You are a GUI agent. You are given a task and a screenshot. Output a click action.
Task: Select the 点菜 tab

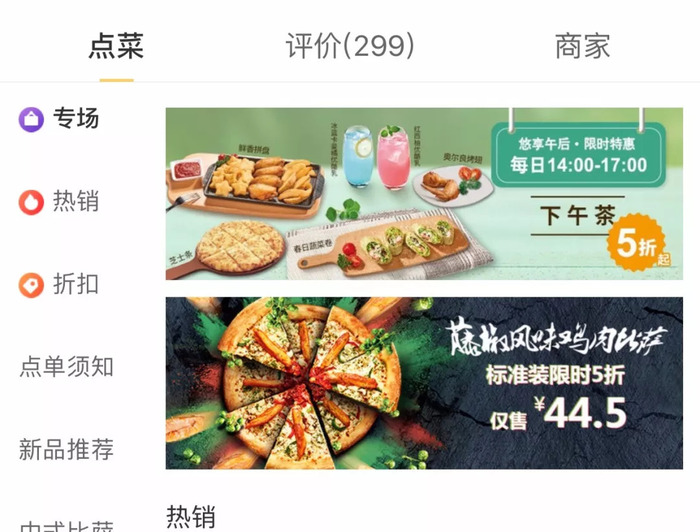point(116,46)
